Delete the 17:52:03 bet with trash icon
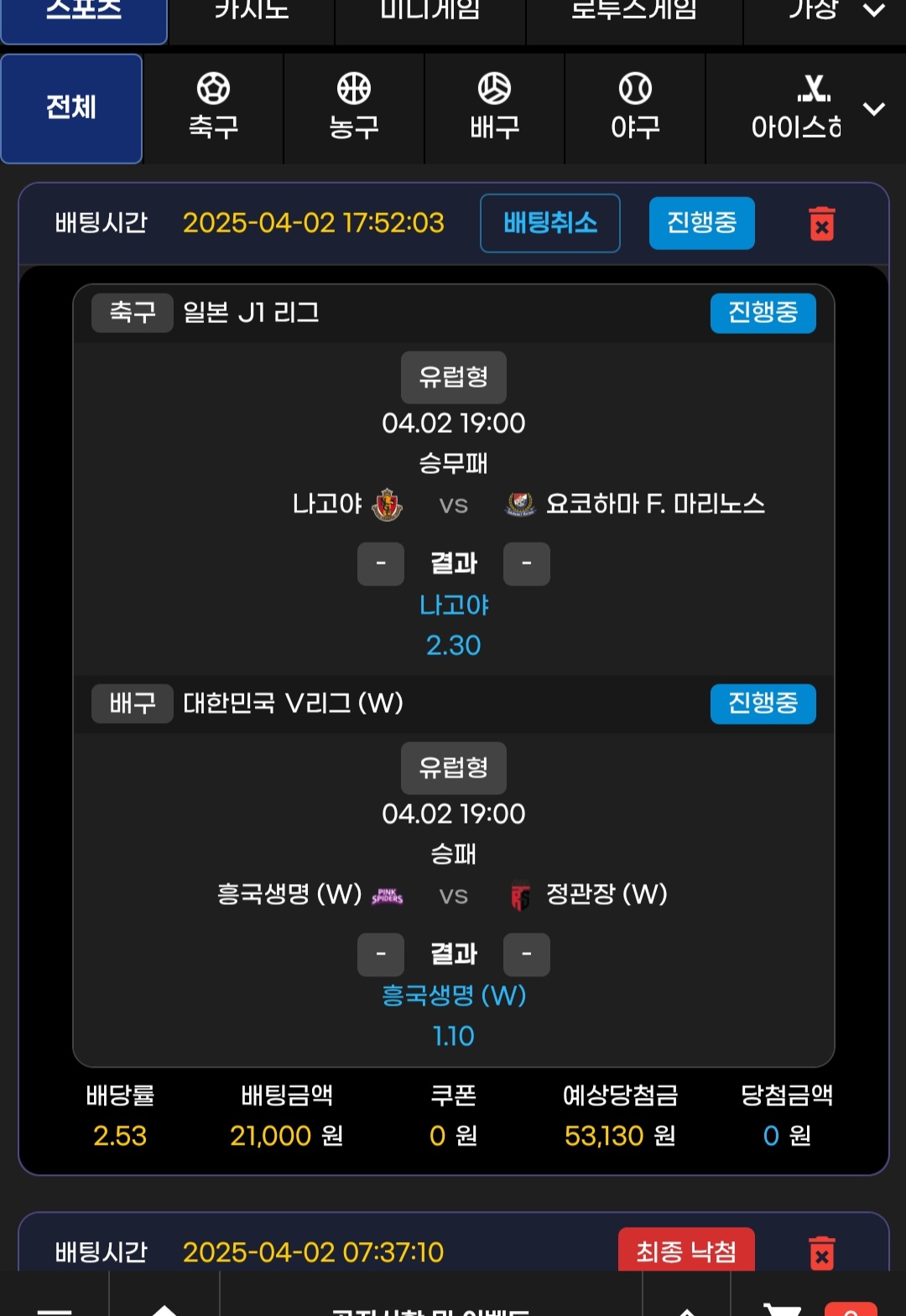The image size is (906, 1316). pos(822,224)
